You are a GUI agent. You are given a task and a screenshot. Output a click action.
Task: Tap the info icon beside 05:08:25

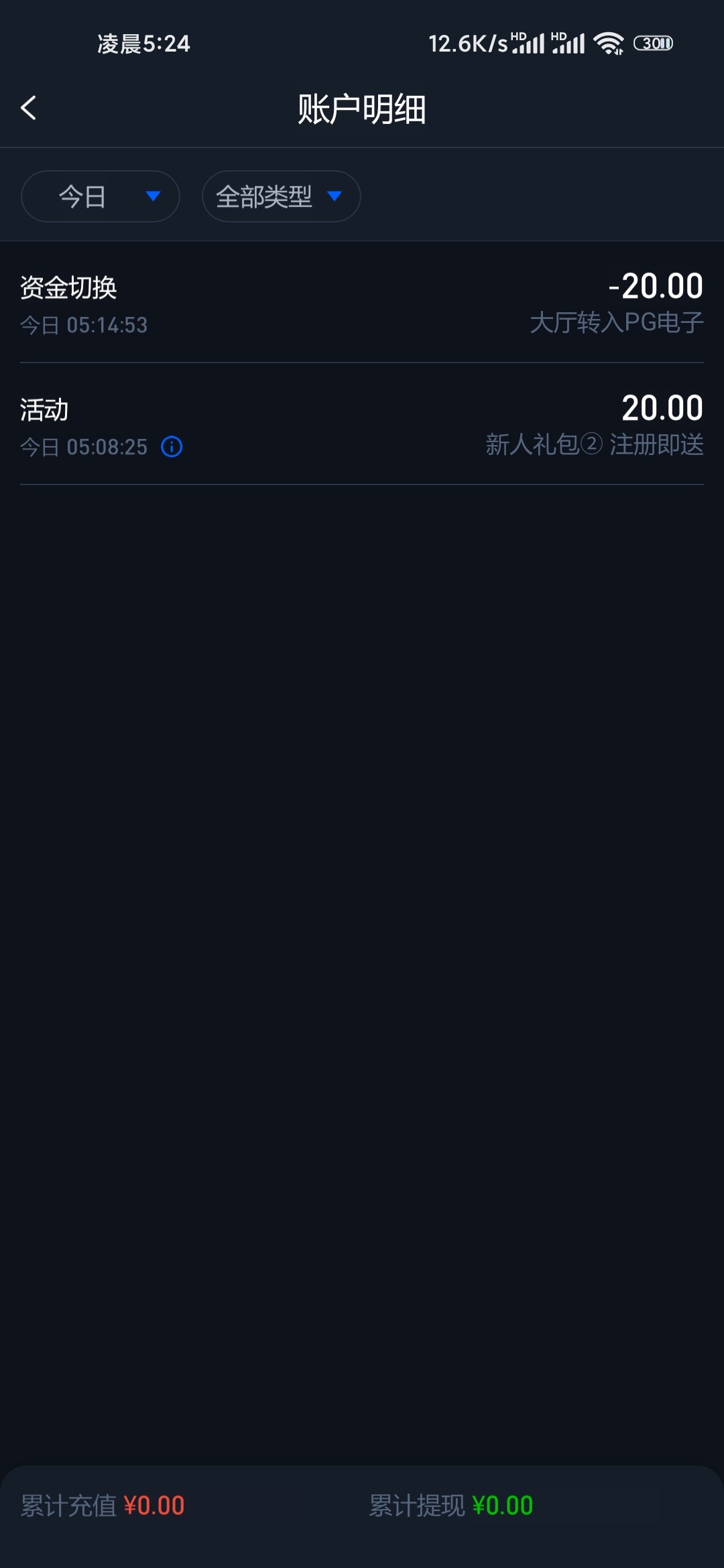point(172,447)
